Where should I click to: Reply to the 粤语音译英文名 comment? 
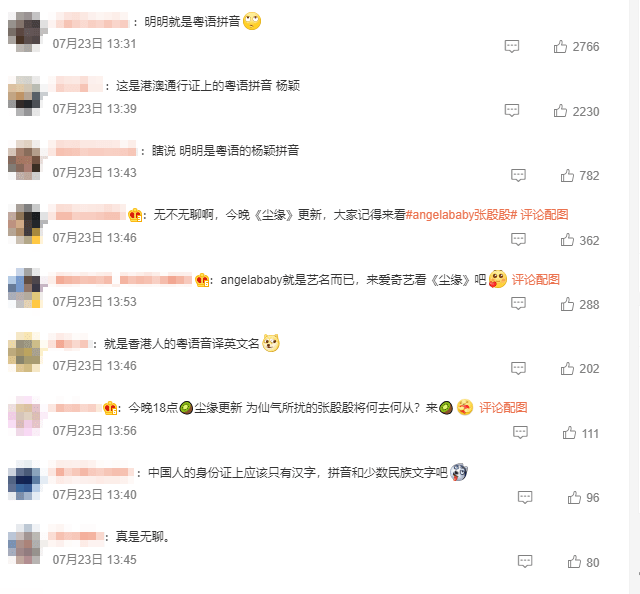pos(518,368)
